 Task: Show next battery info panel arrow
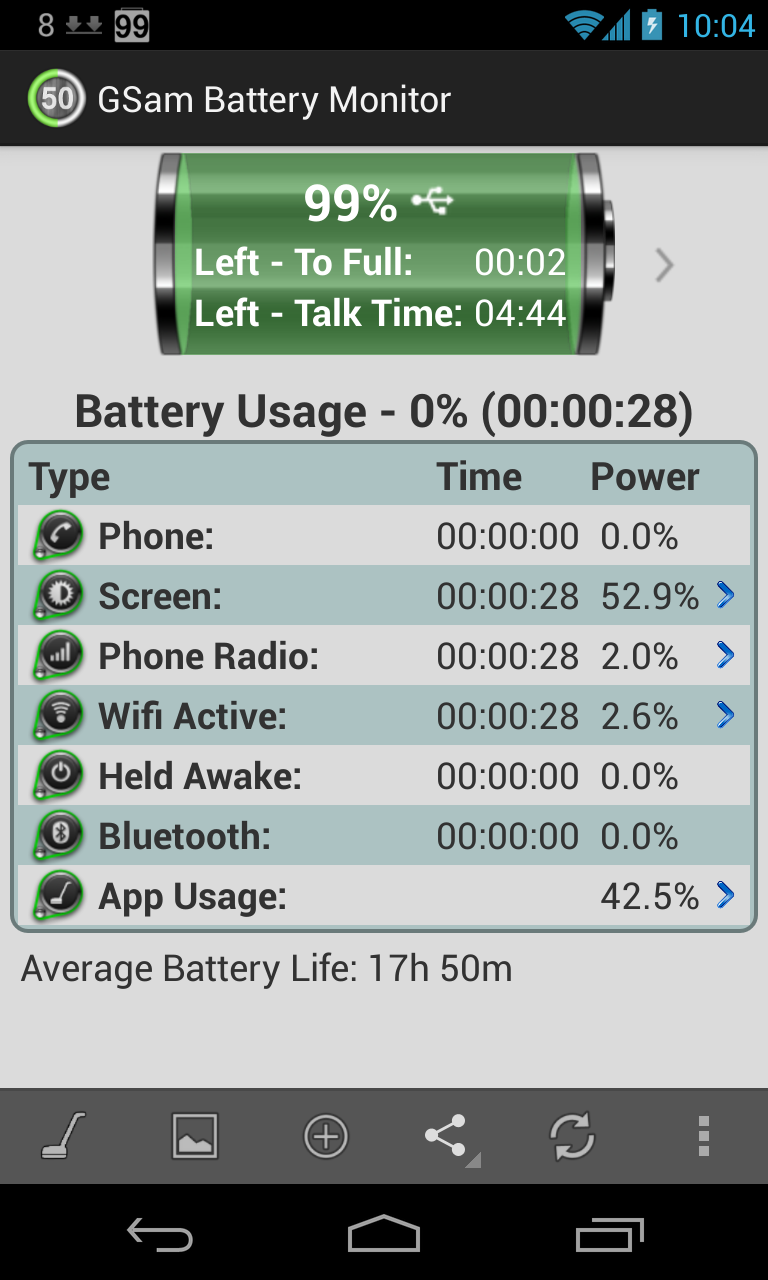[x=664, y=265]
